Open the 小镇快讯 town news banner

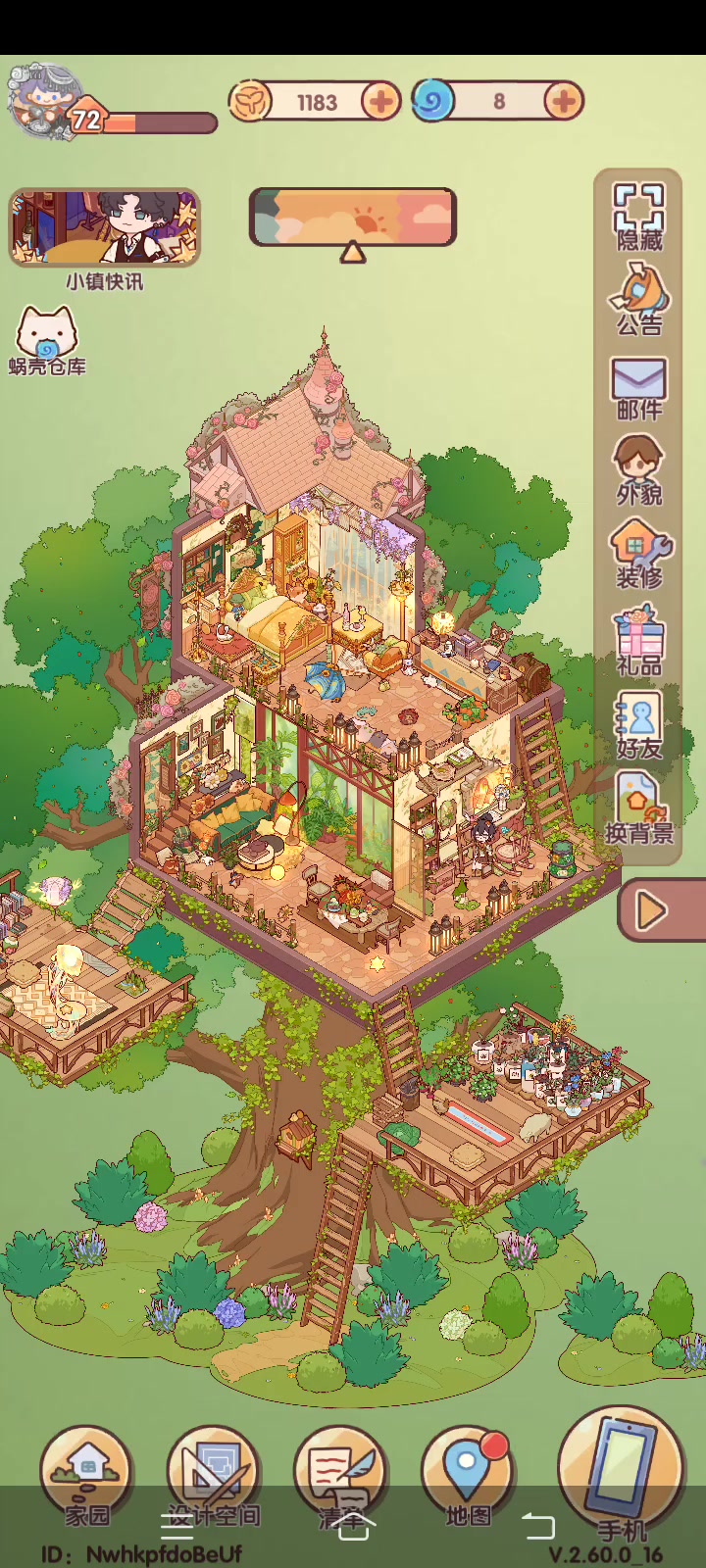click(105, 228)
